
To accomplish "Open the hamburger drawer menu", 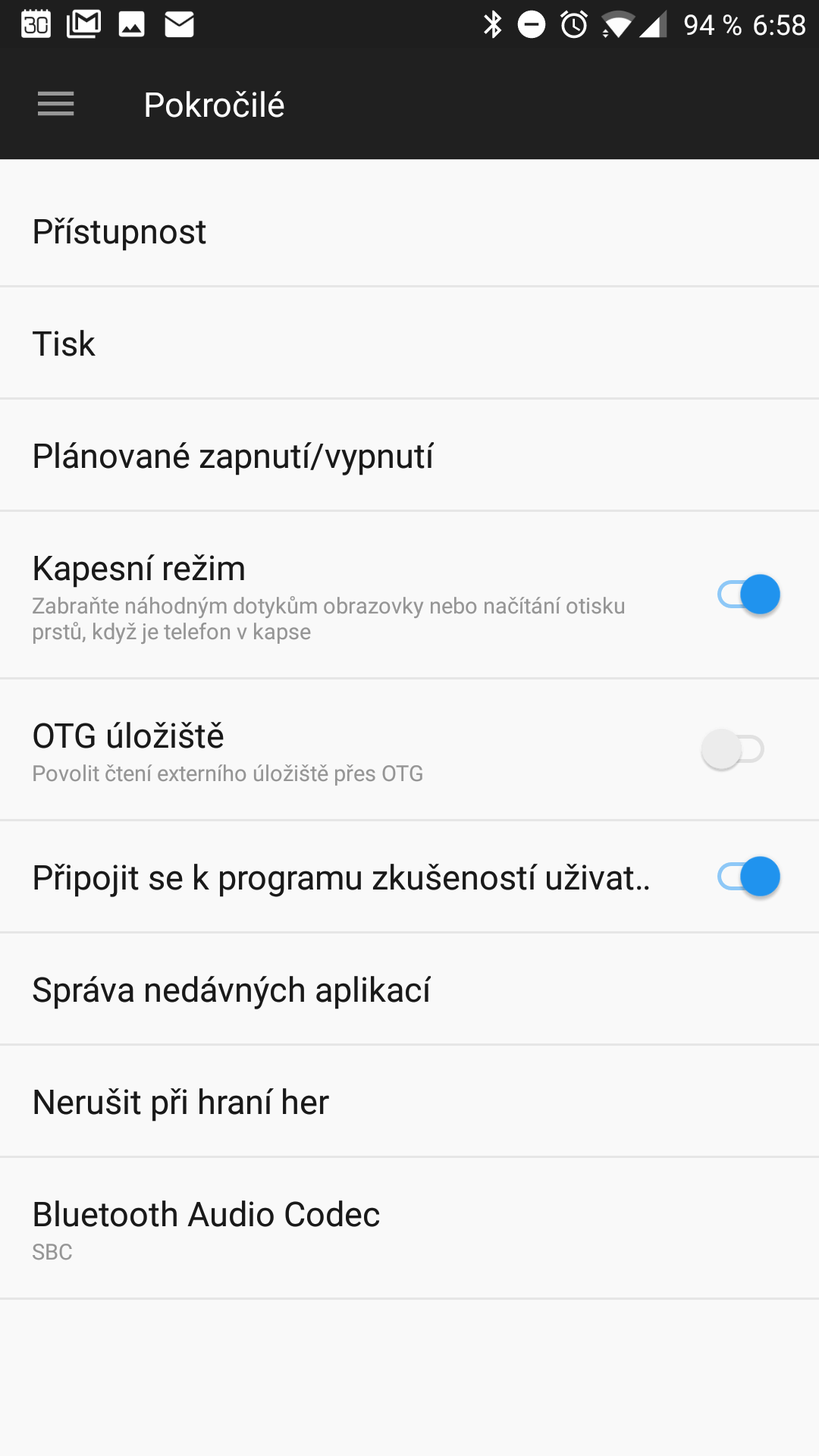I will pyautogui.click(x=56, y=104).
